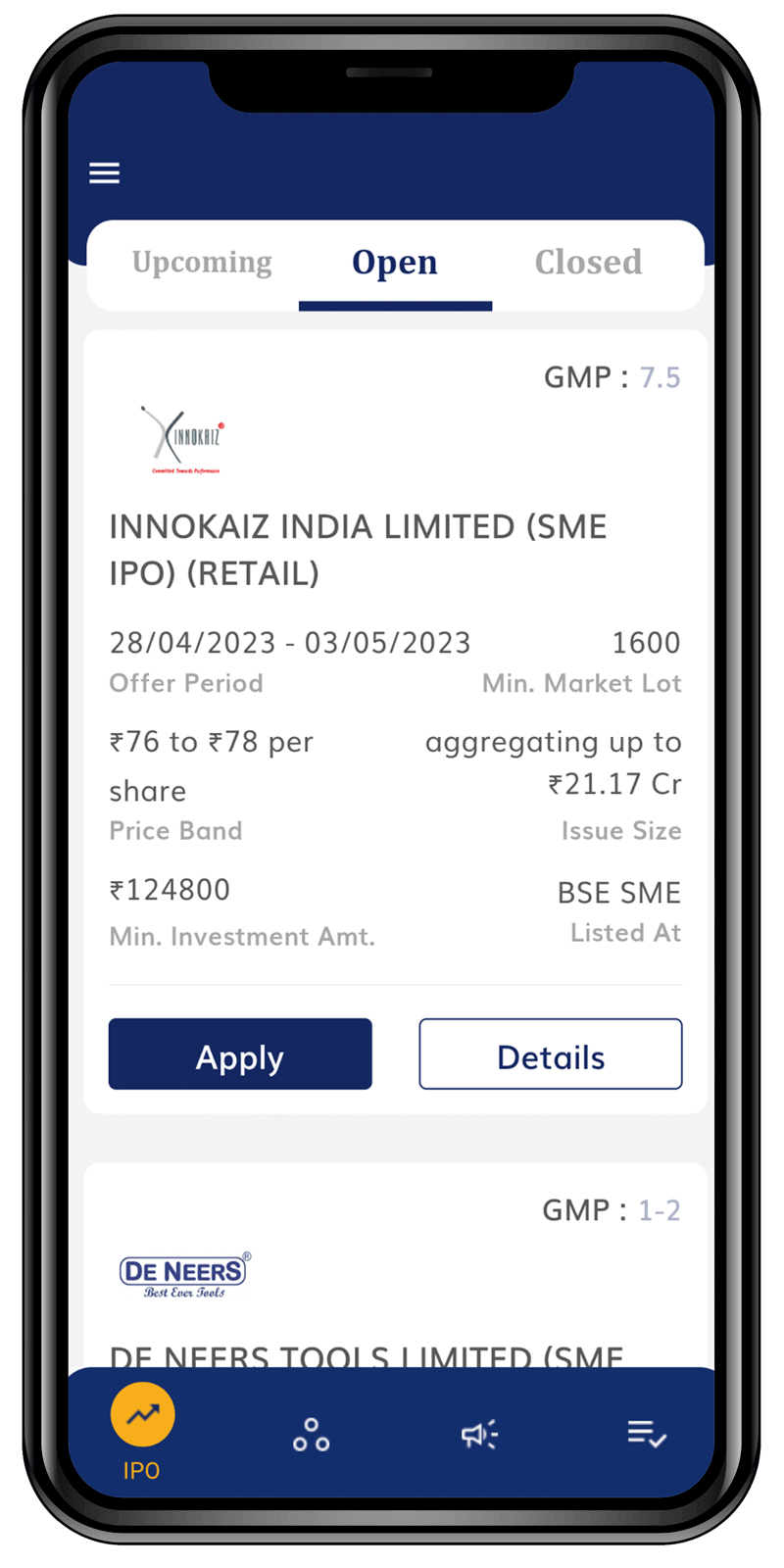Open the checklist bottom navigation tab
The width and height of the screenshot is (784, 1568).
pyautogui.click(x=647, y=1434)
